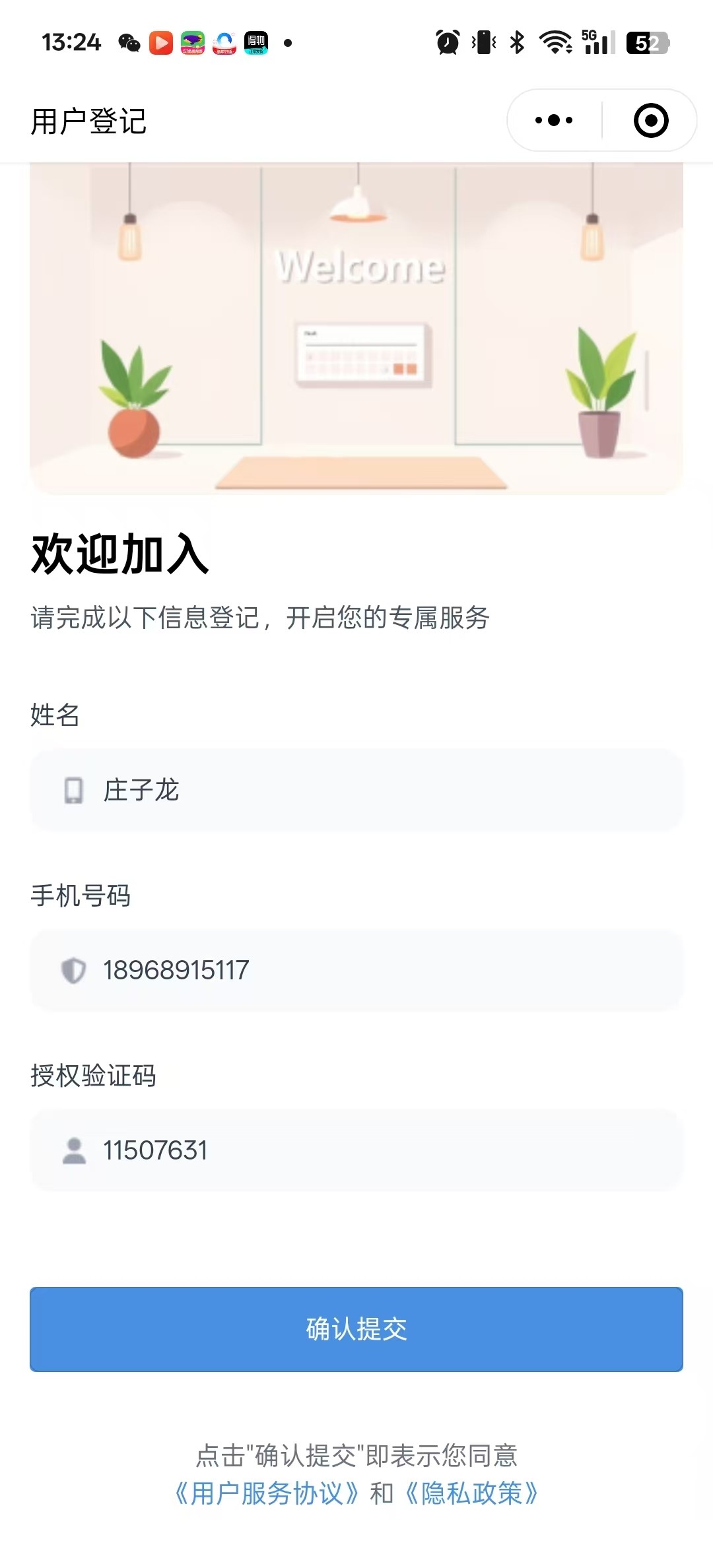The height and width of the screenshot is (1568, 713).
Task: Click the person icon in the verification code field
Action: [x=74, y=1150]
